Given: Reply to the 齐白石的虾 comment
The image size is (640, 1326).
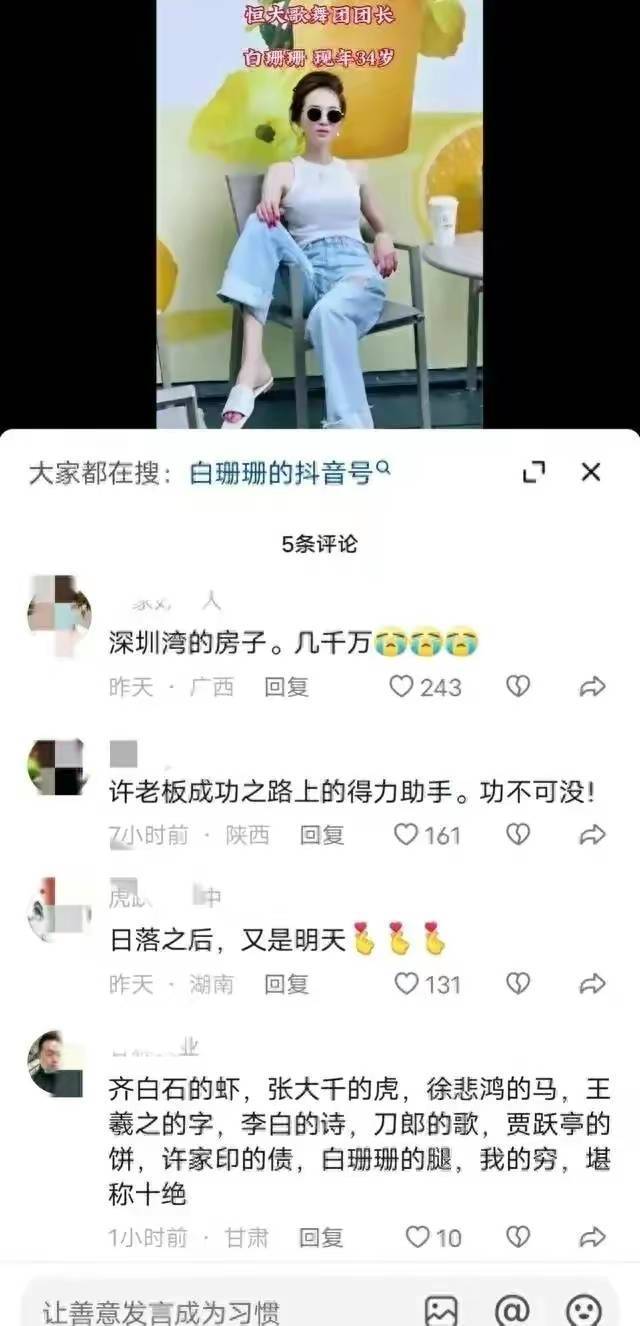Looking at the screenshot, I should pos(322,1238).
